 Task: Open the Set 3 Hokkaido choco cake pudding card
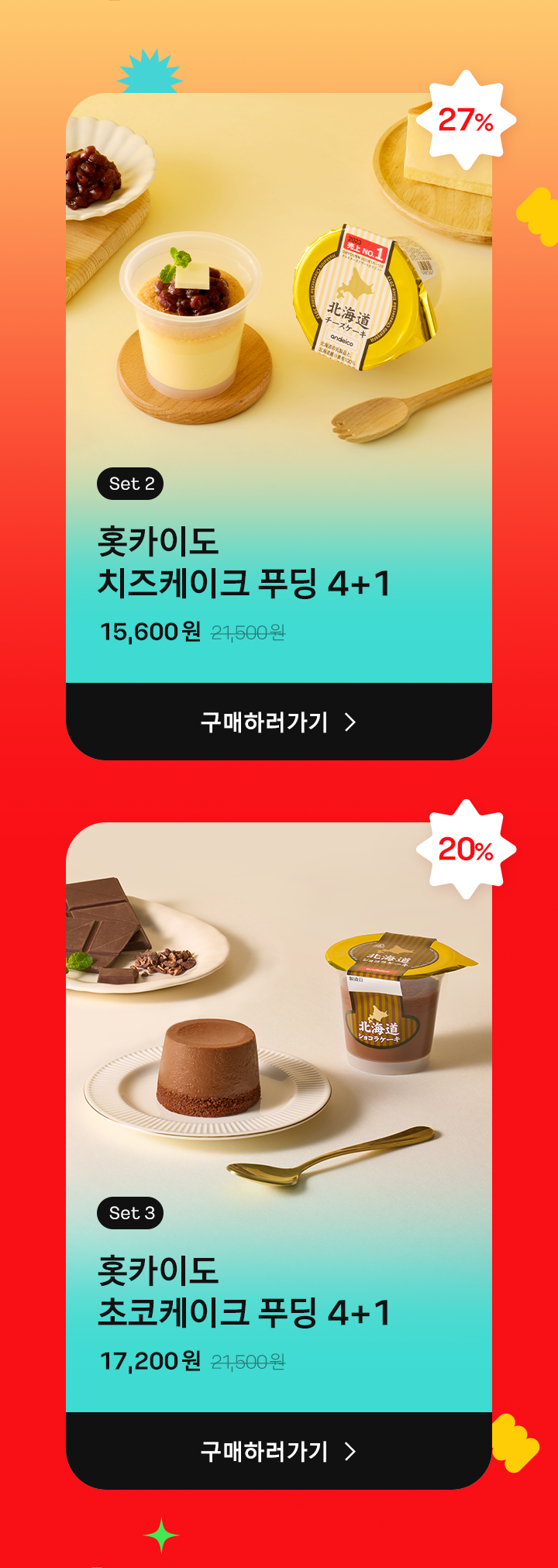[278, 1116]
